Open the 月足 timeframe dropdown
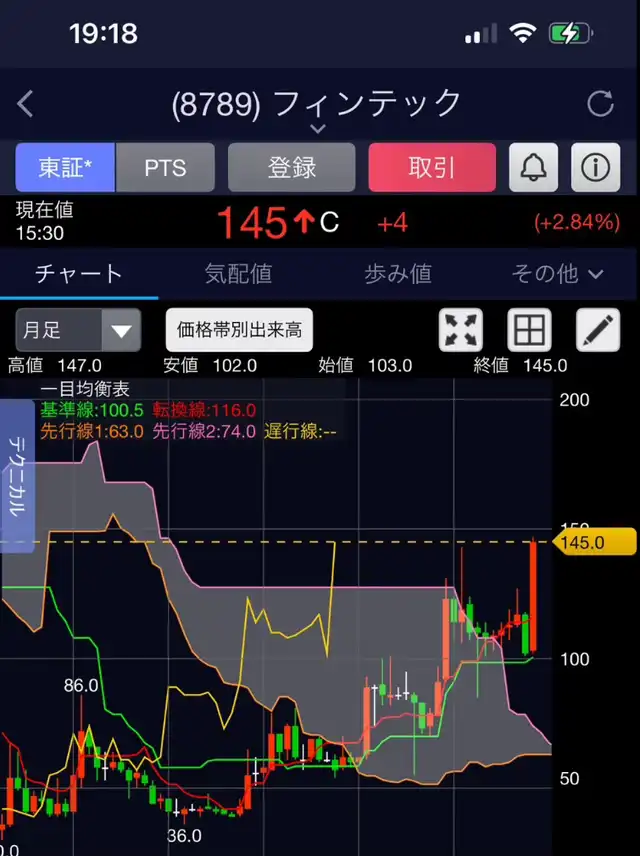 (x=77, y=330)
